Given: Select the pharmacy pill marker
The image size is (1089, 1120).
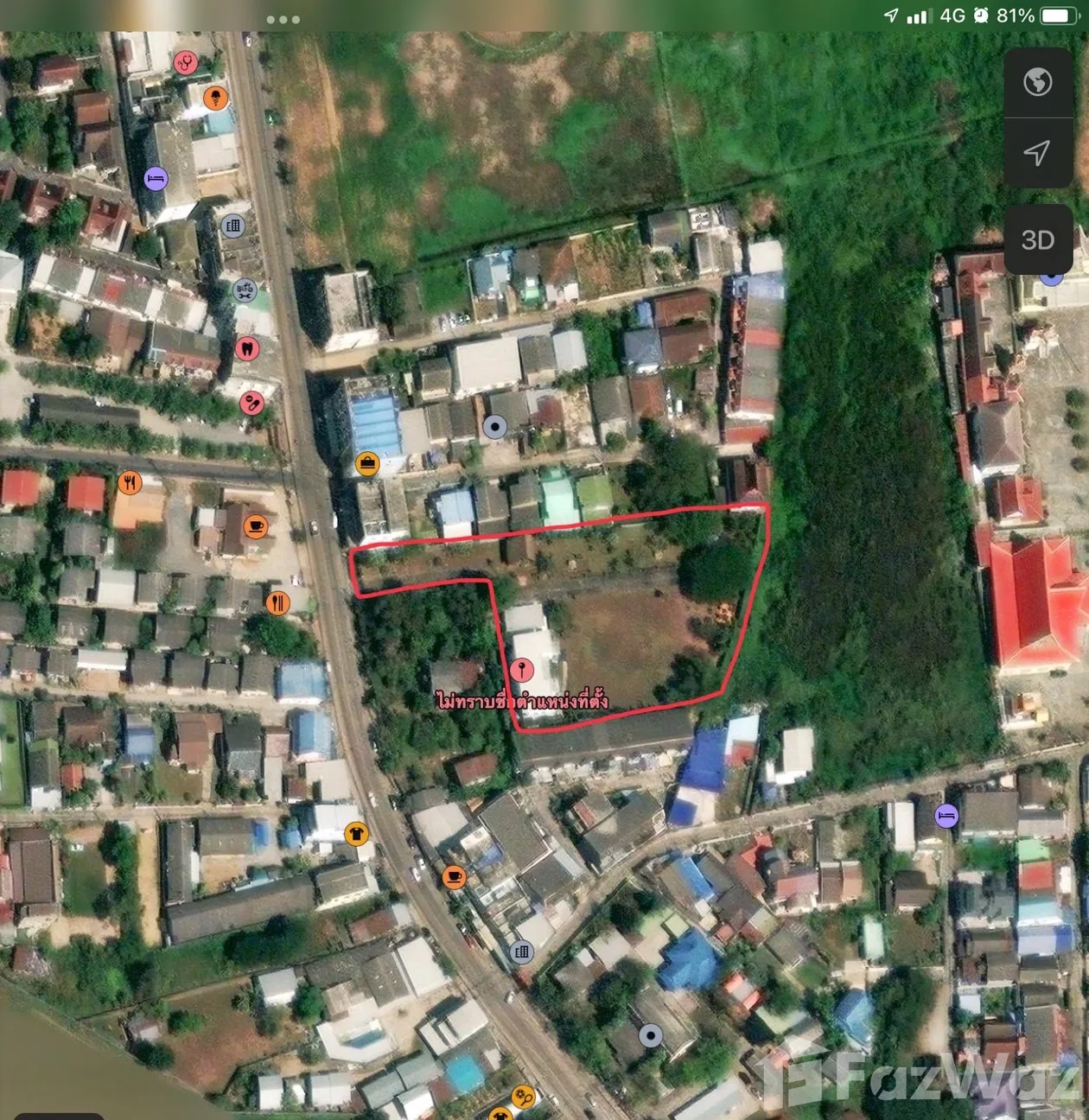Looking at the screenshot, I should [x=252, y=402].
